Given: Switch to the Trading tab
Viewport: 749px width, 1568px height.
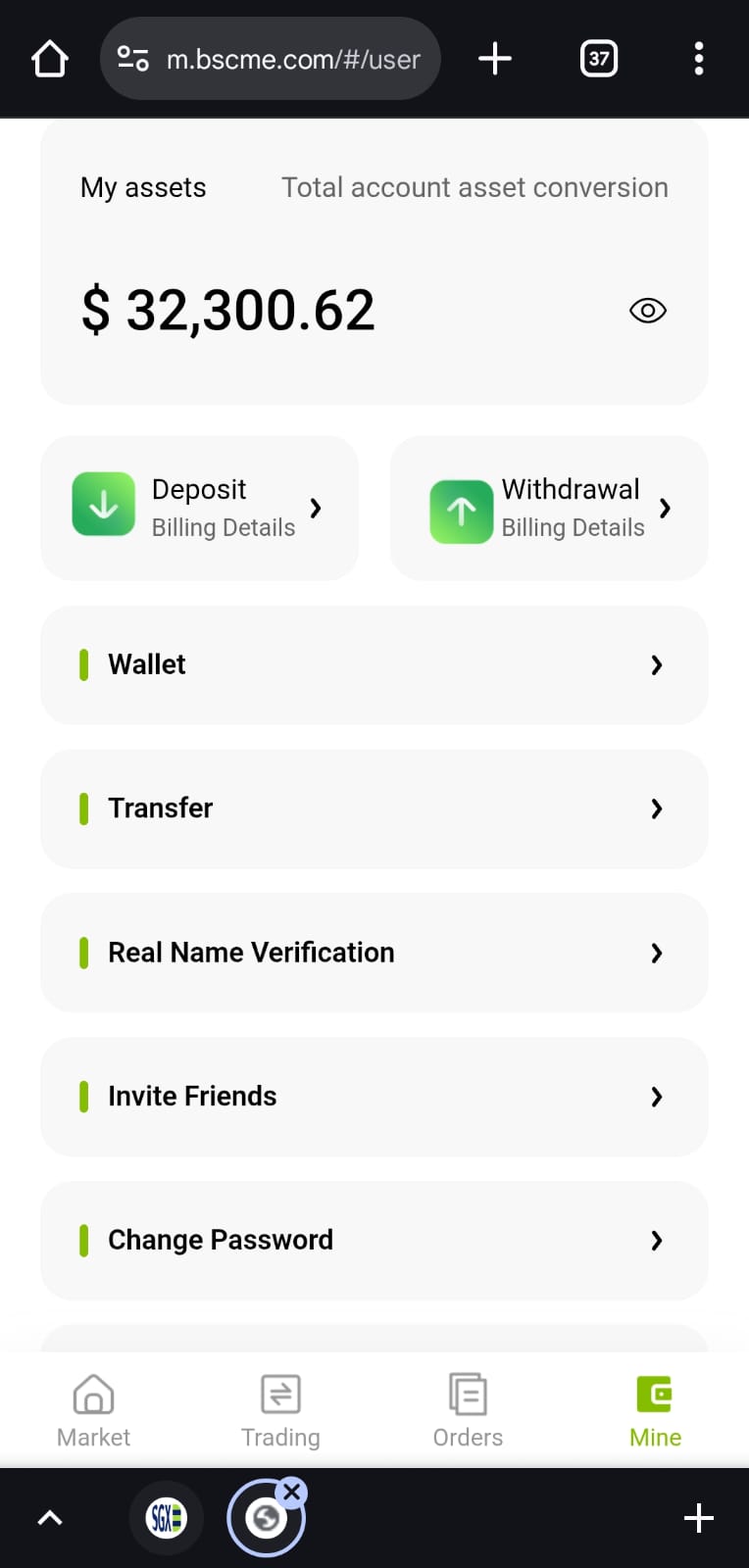Looking at the screenshot, I should click(280, 1411).
